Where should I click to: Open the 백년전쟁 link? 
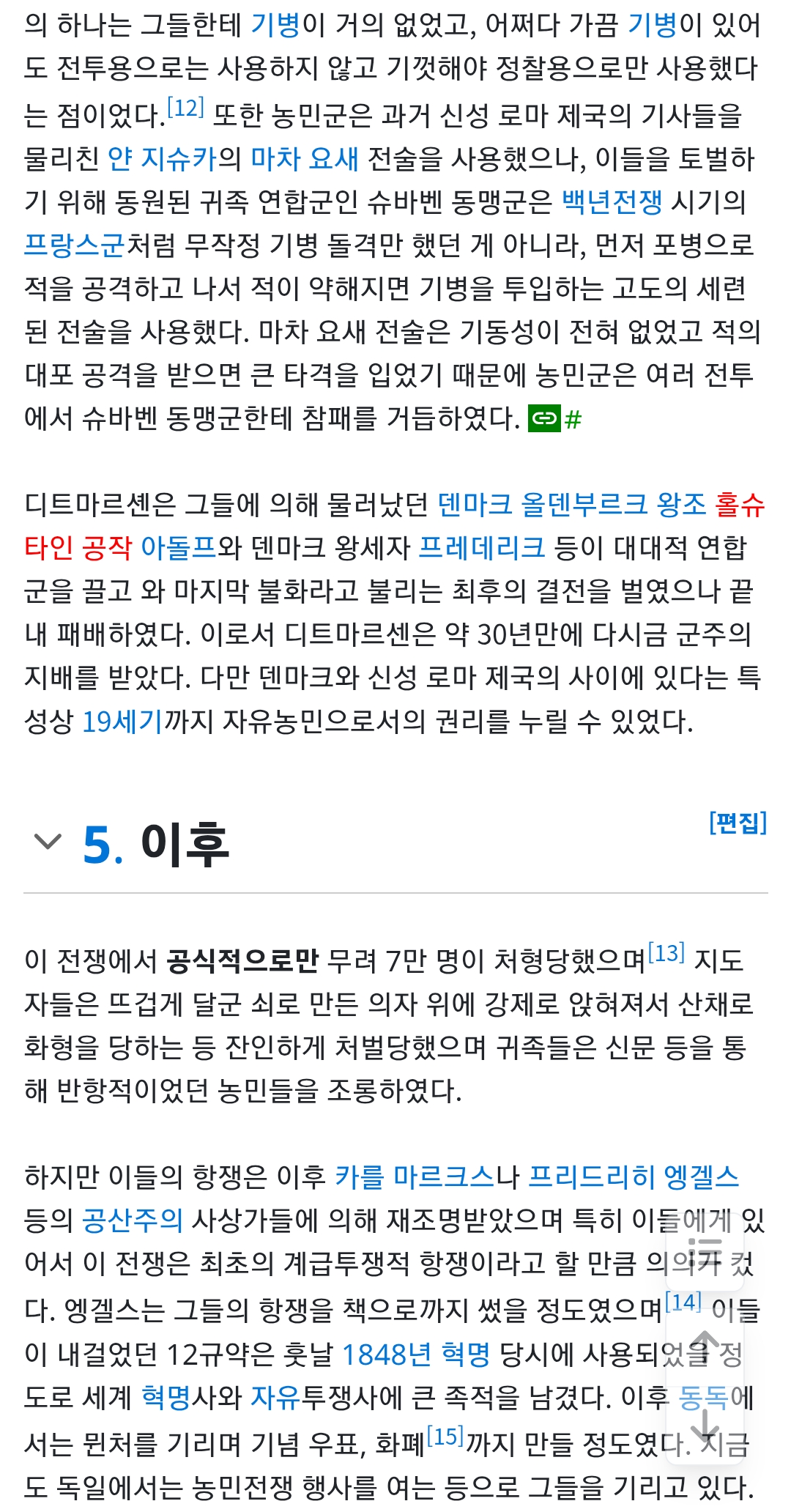click(612, 202)
